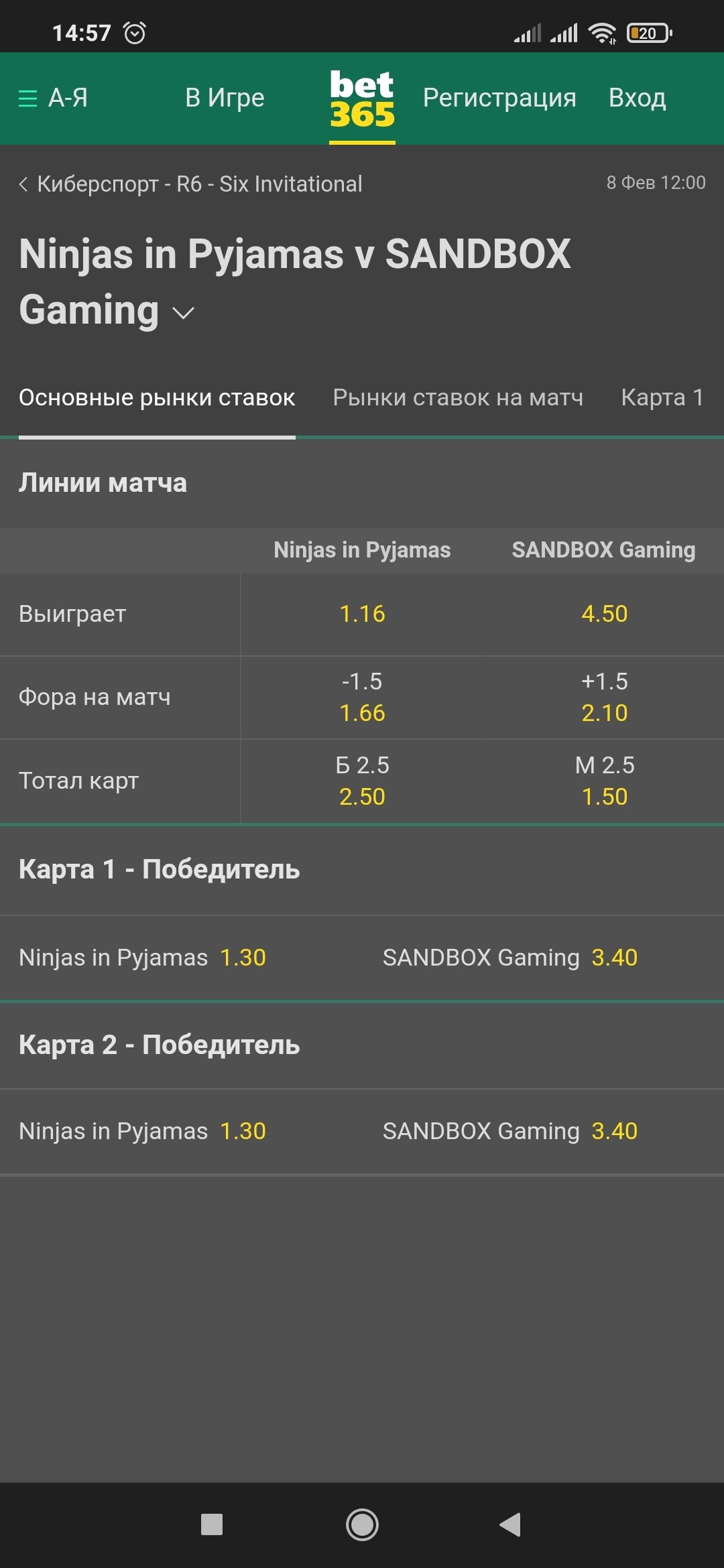Go back to Киберспорт - R6 - Six Invitational
Image resolution: width=724 pixels, height=1568 pixels.
(191, 184)
